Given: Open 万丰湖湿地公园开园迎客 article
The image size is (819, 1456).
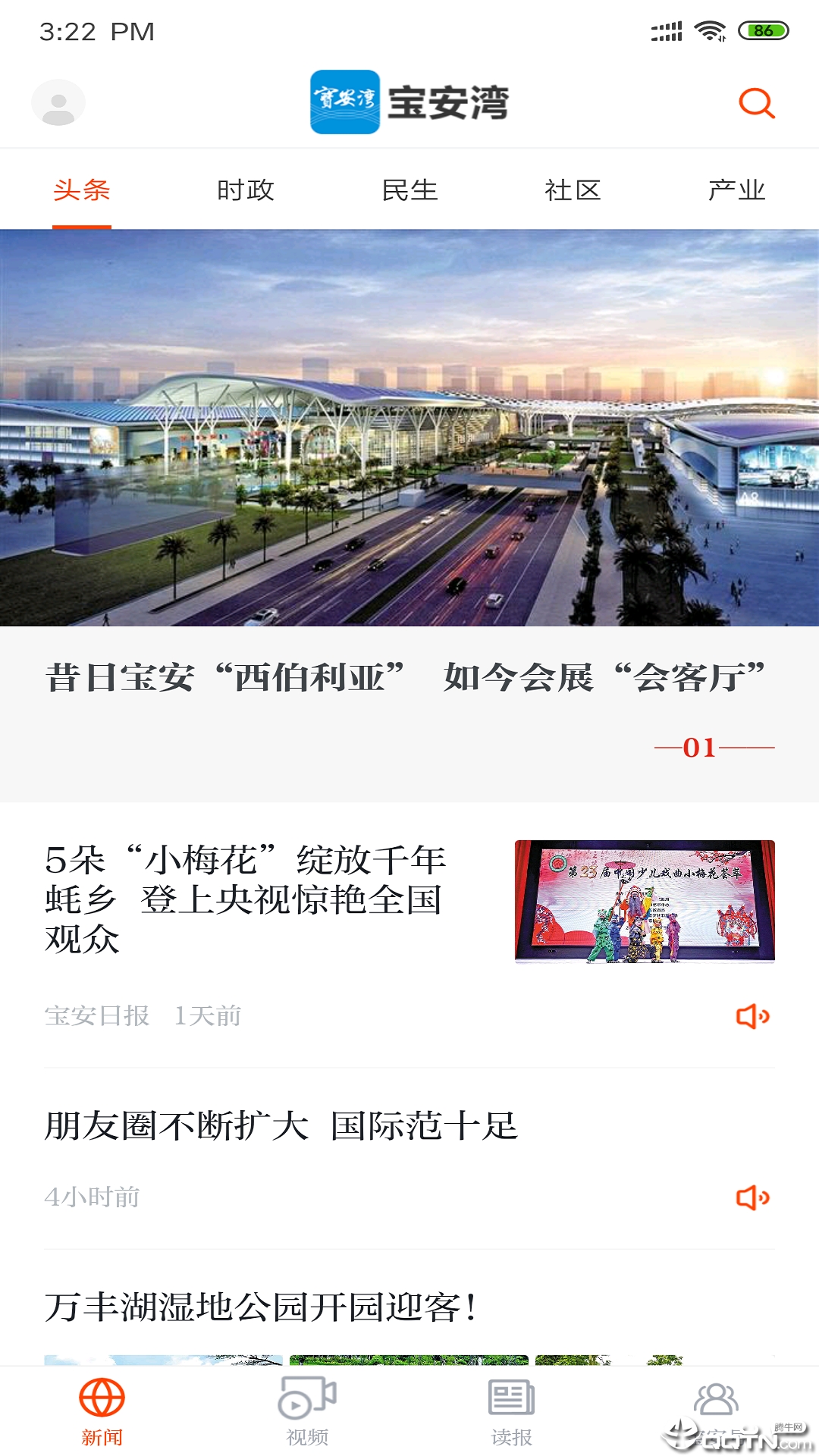Looking at the screenshot, I should pyautogui.click(x=262, y=1307).
